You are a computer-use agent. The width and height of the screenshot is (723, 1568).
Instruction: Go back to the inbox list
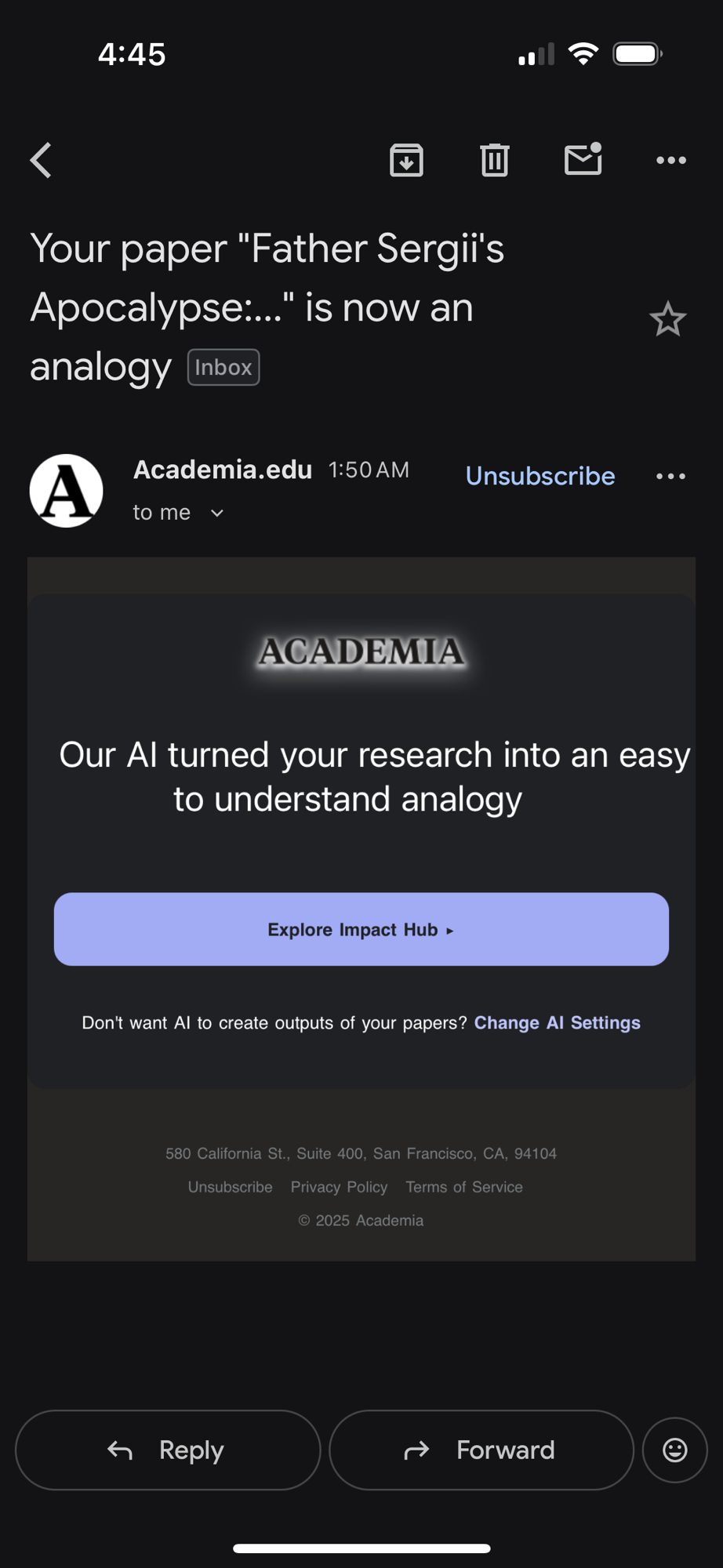click(42, 161)
